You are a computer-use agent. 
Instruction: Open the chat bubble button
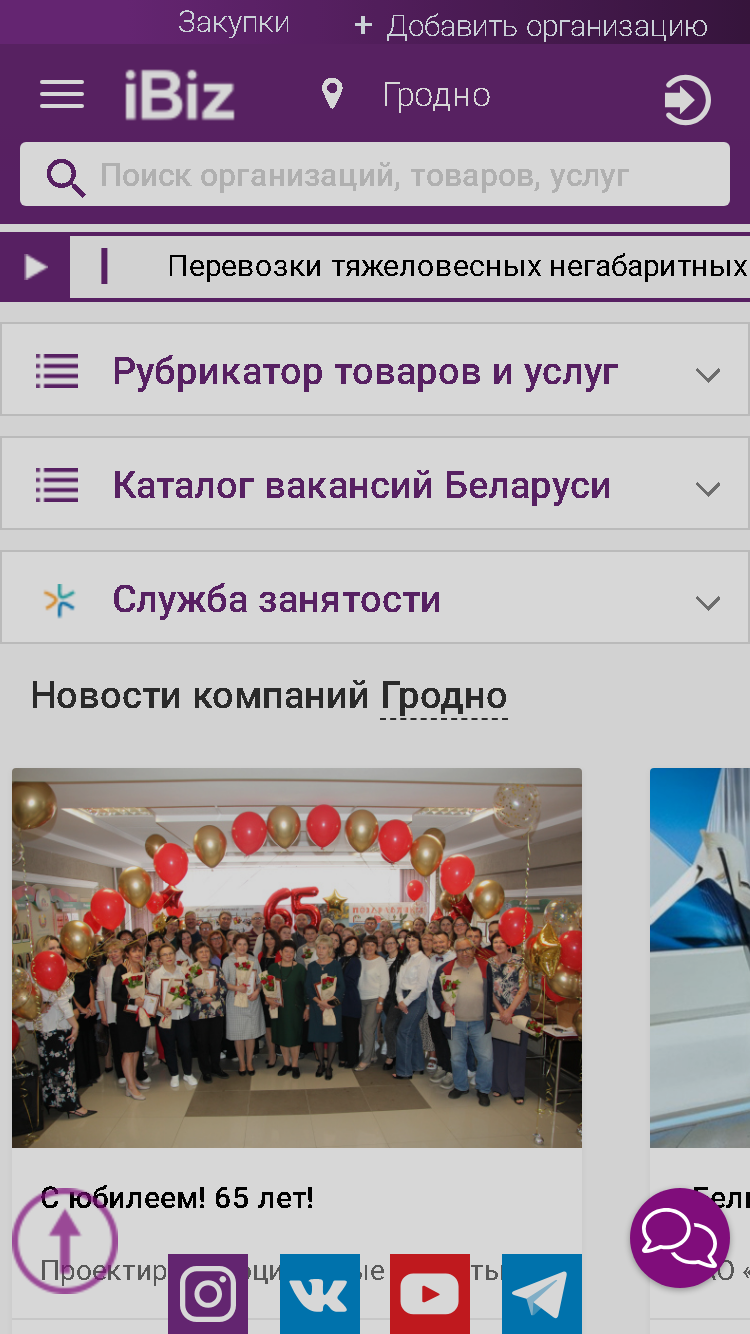pos(680,1238)
